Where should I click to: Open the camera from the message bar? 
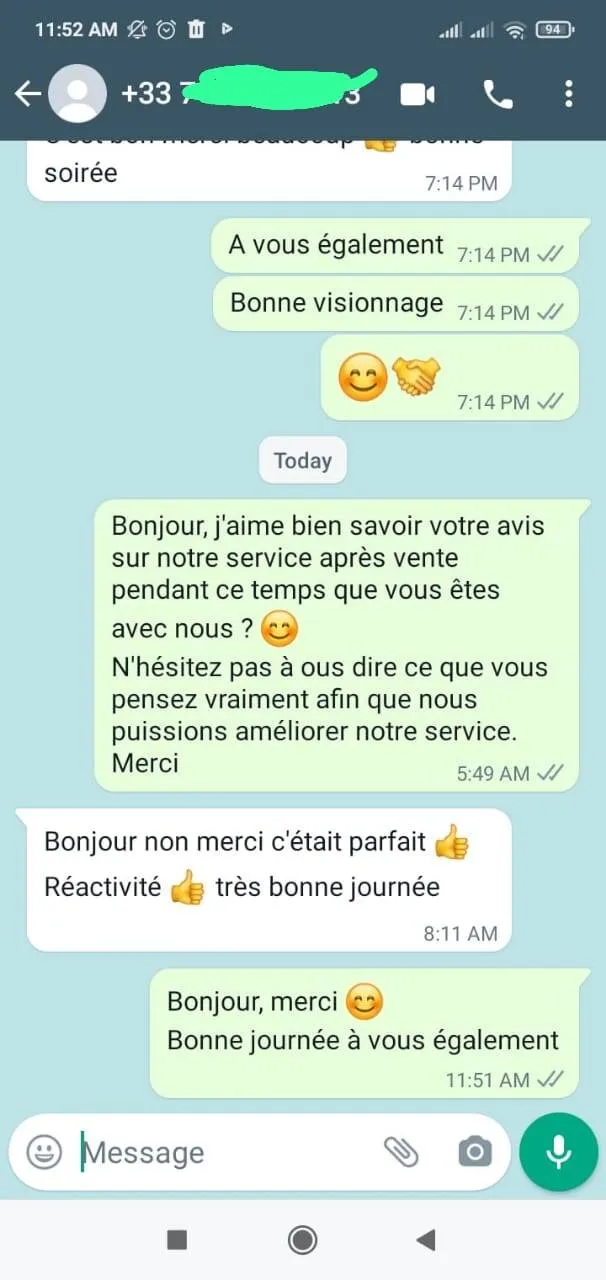coord(475,1152)
